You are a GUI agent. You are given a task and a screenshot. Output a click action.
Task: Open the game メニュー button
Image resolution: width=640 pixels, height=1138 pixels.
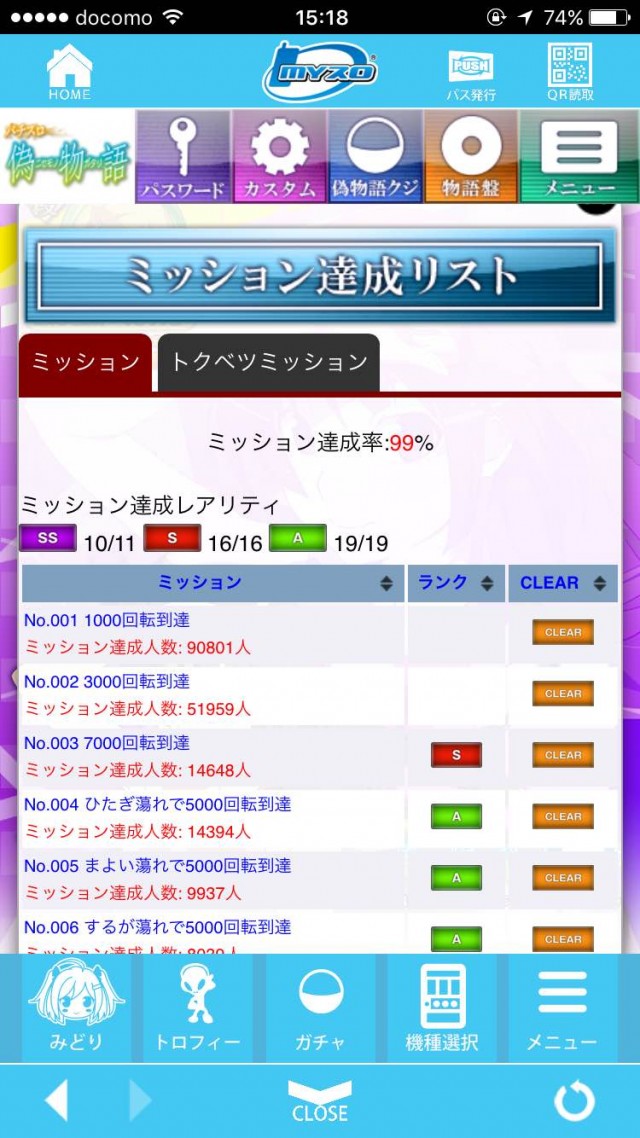click(x=578, y=156)
